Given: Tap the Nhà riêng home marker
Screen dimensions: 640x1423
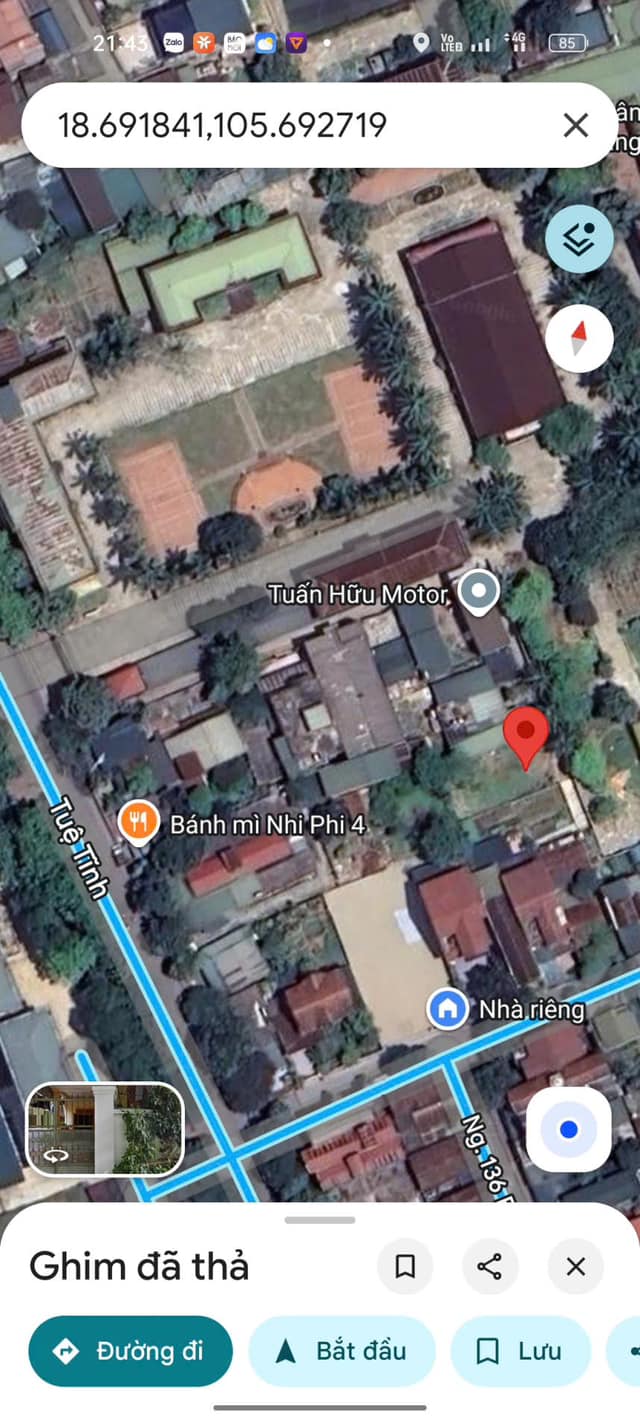Looking at the screenshot, I should (447, 1009).
